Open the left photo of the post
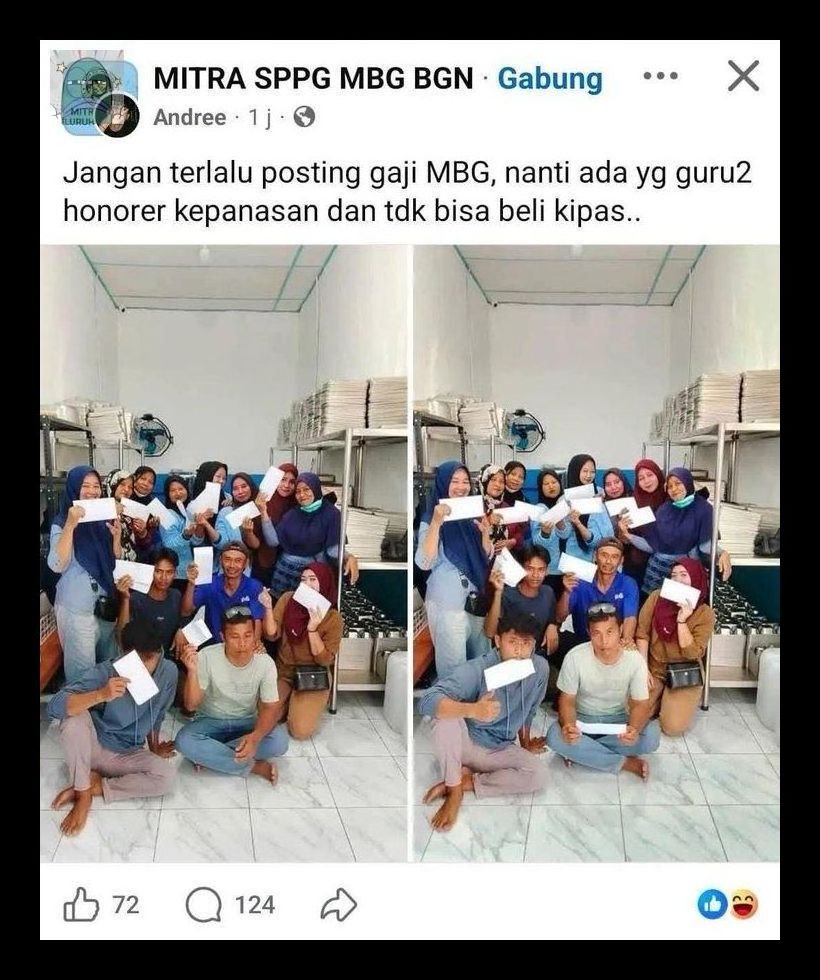The width and height of the screenshot is (820, 980). (224, 553)
